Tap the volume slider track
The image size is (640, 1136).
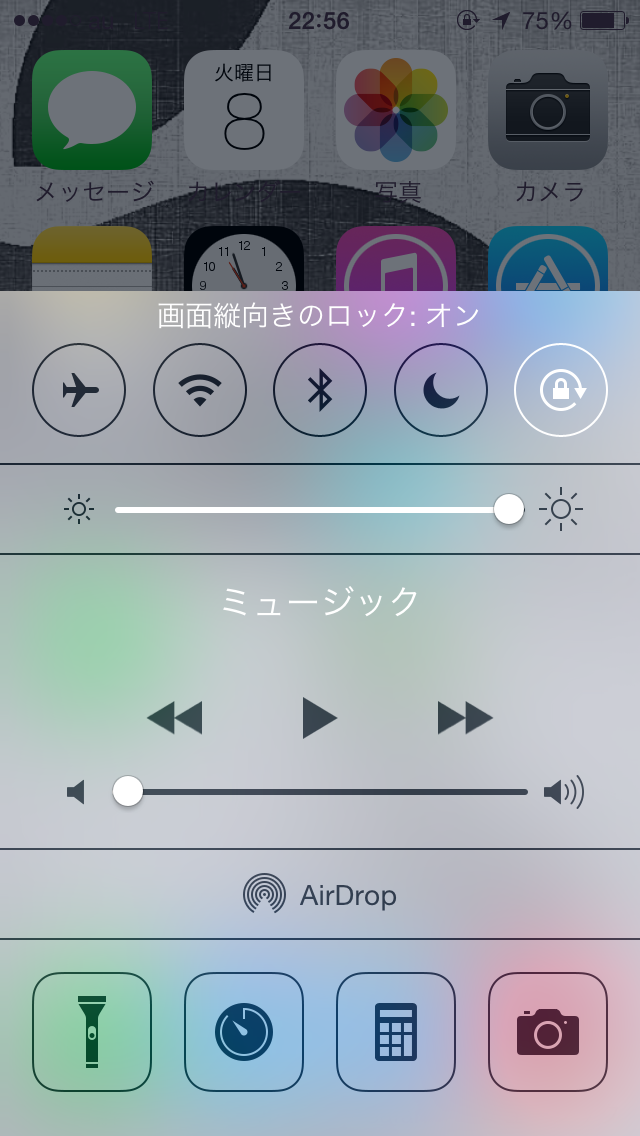point(330,792)
